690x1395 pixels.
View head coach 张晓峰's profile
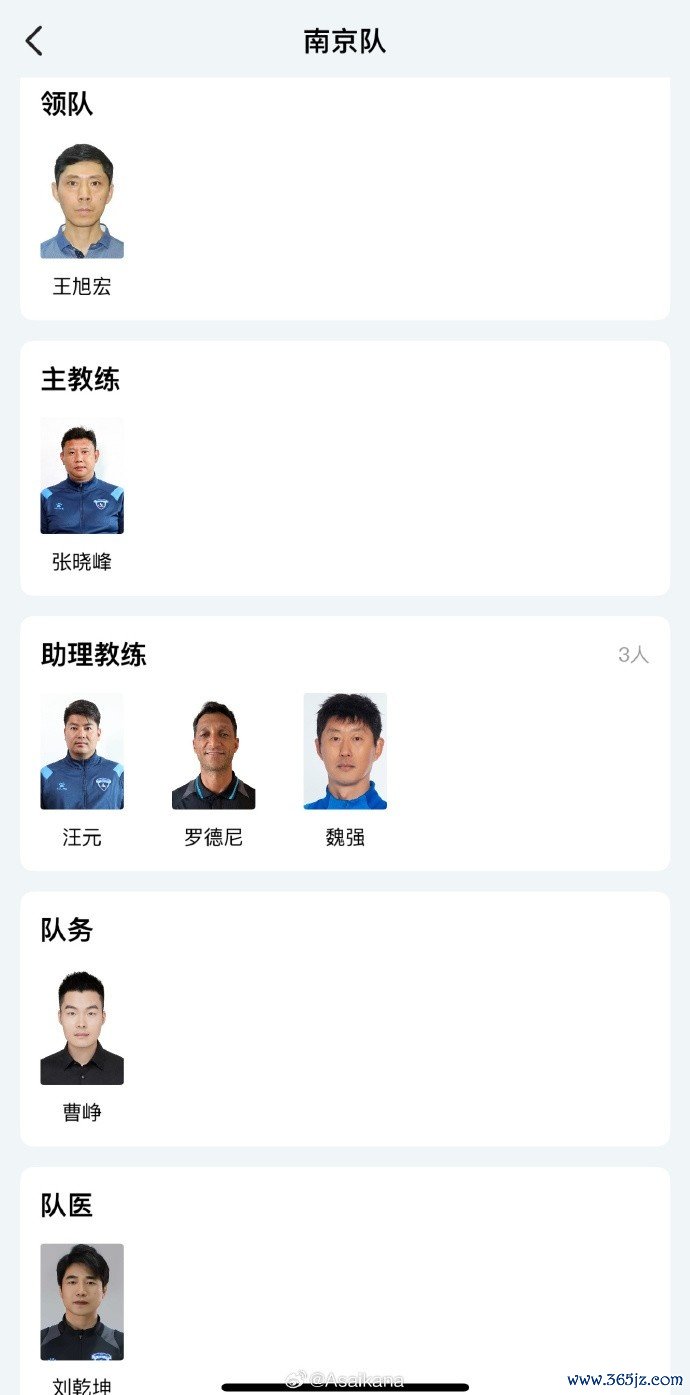82,477
